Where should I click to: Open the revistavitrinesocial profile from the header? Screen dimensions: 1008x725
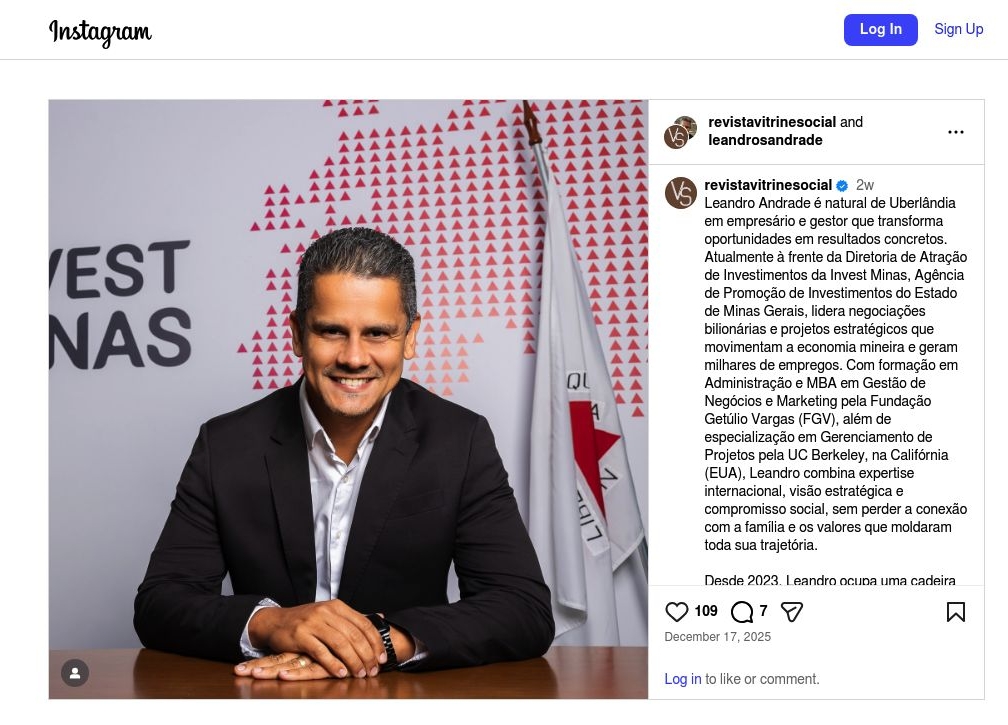(771, 122)
